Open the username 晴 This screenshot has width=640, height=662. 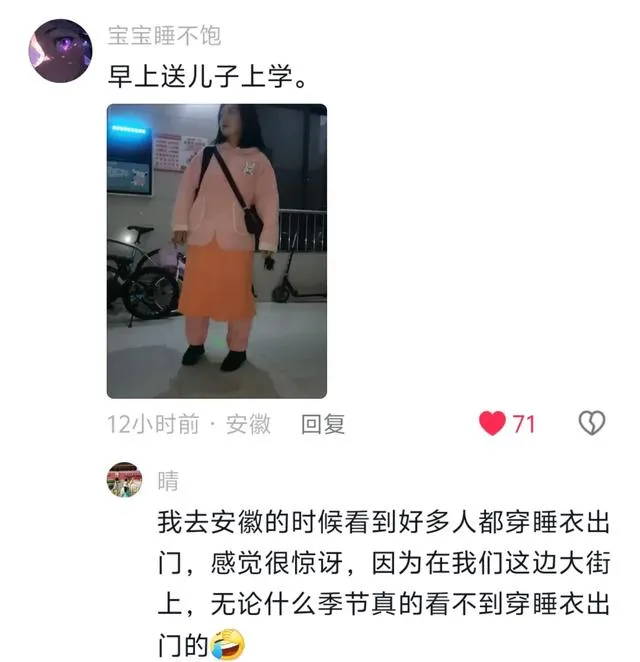click(x=168, y=480)
